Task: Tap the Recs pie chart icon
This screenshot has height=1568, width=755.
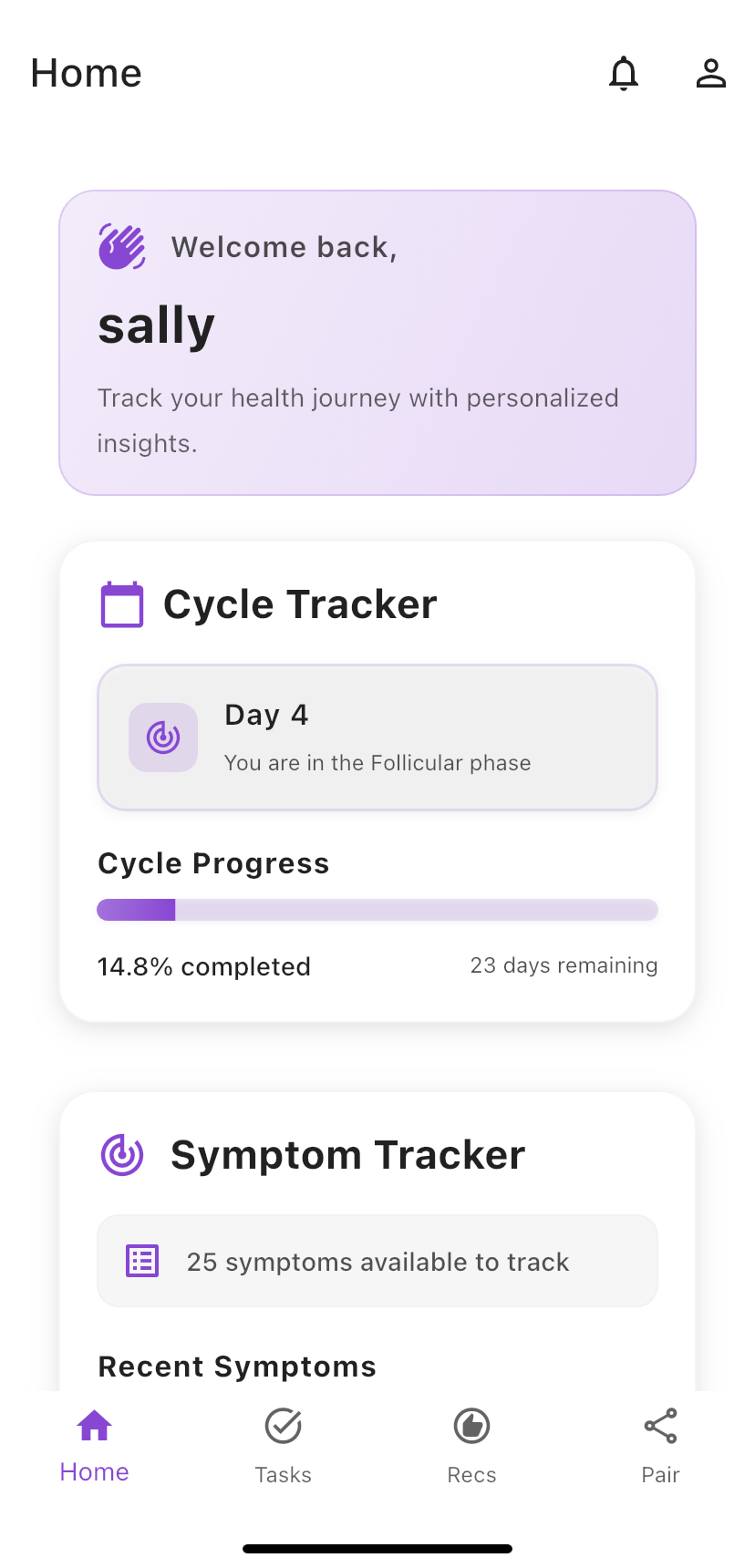Action: pyautogui.click(x=471, y=1425)
